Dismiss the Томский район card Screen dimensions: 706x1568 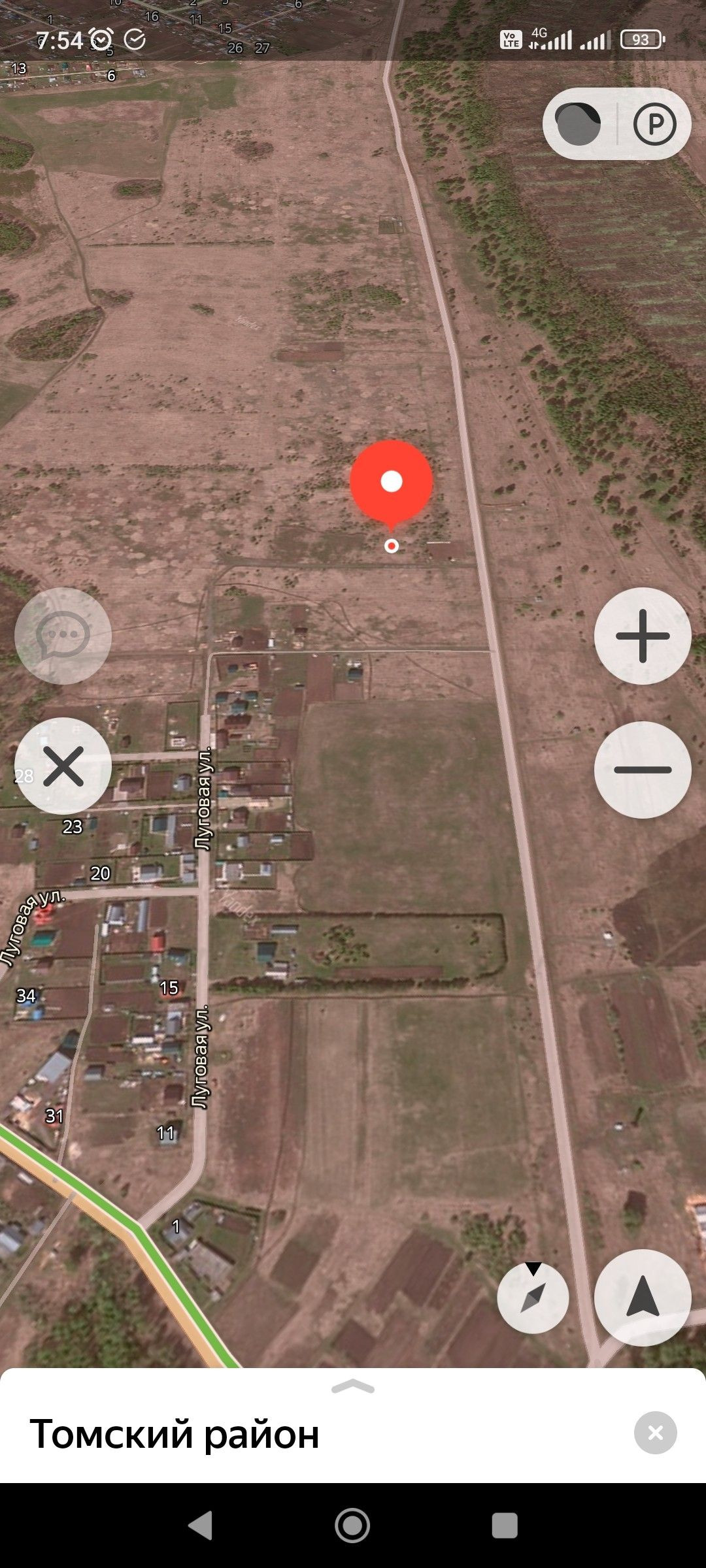655,1433
